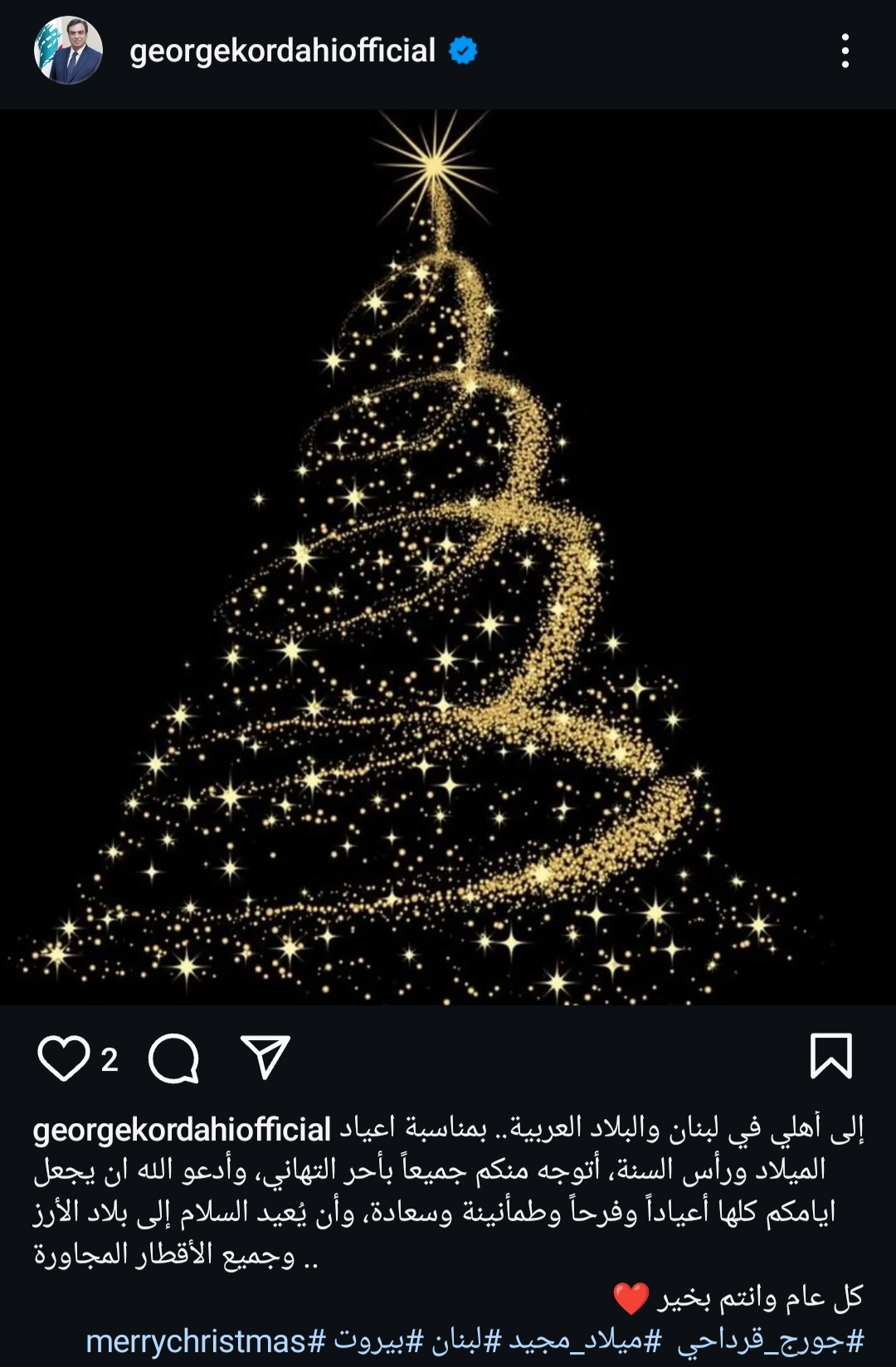Open the #ميلاد_مجيد hashtag

[x=585, y=1341]
